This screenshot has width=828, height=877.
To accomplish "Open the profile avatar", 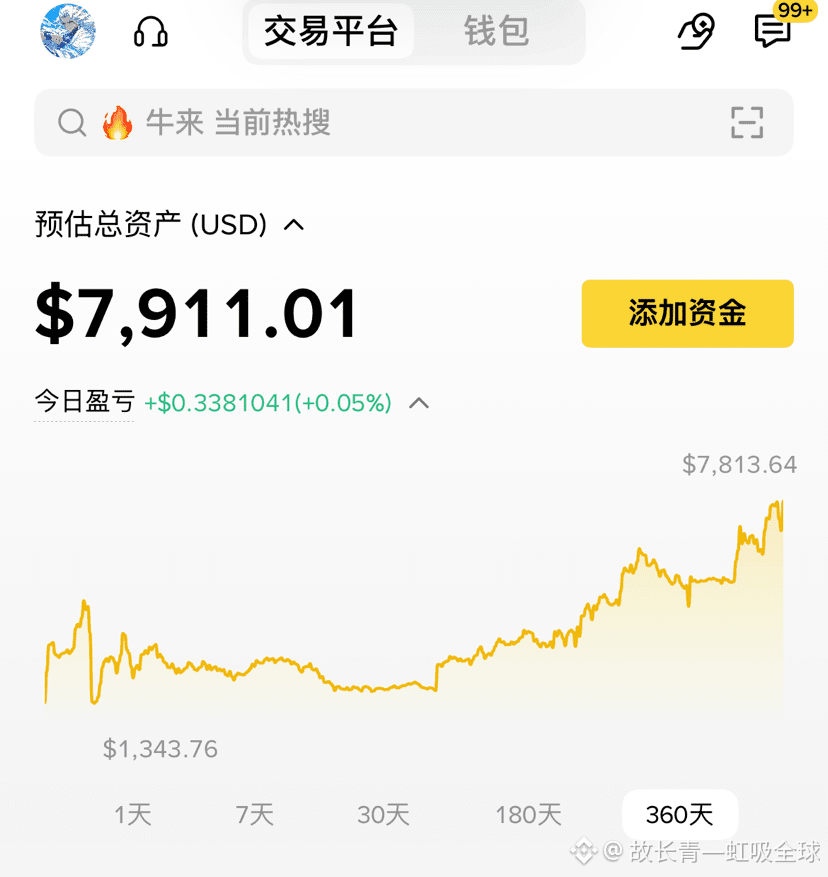I will [x=68, y=31].
